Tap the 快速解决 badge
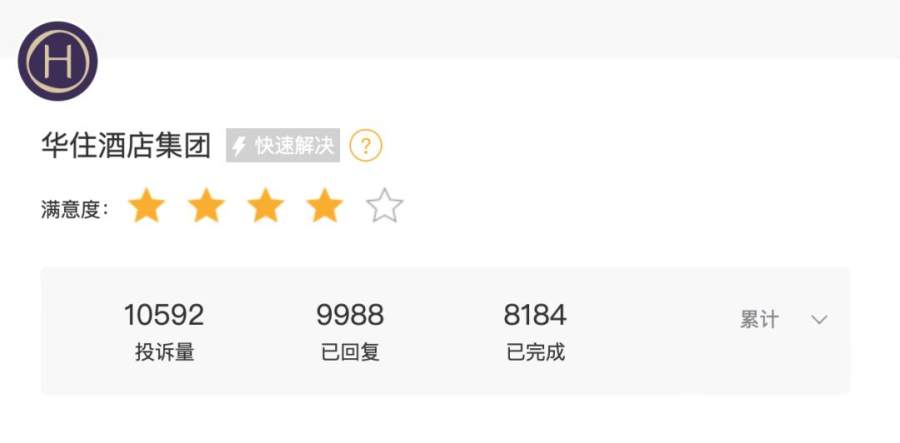Image resolution: width=900 pixels, height=443 pixels. click(x=283, y=146)
